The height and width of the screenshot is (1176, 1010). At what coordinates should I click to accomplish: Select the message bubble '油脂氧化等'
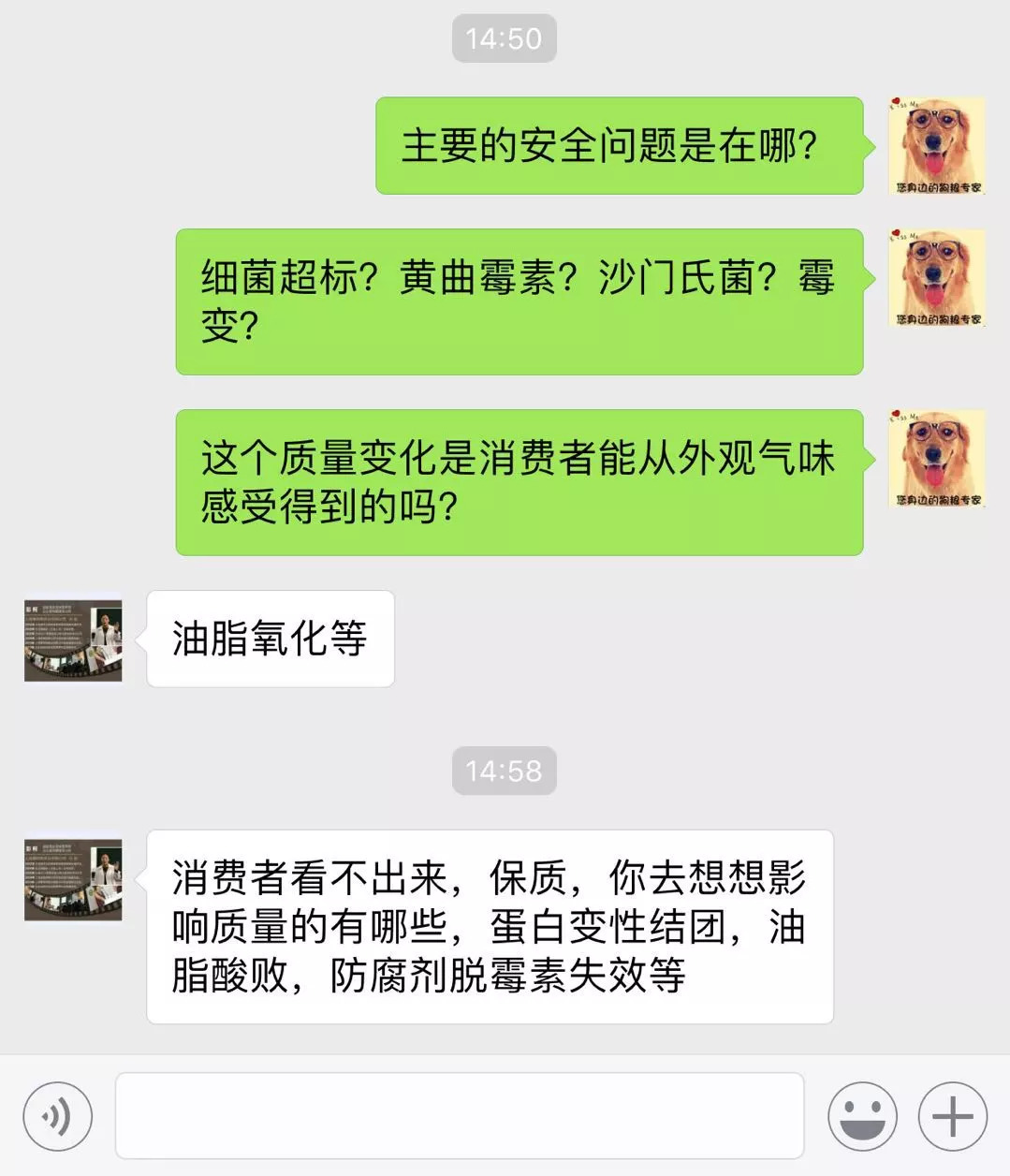coord(270,639)
